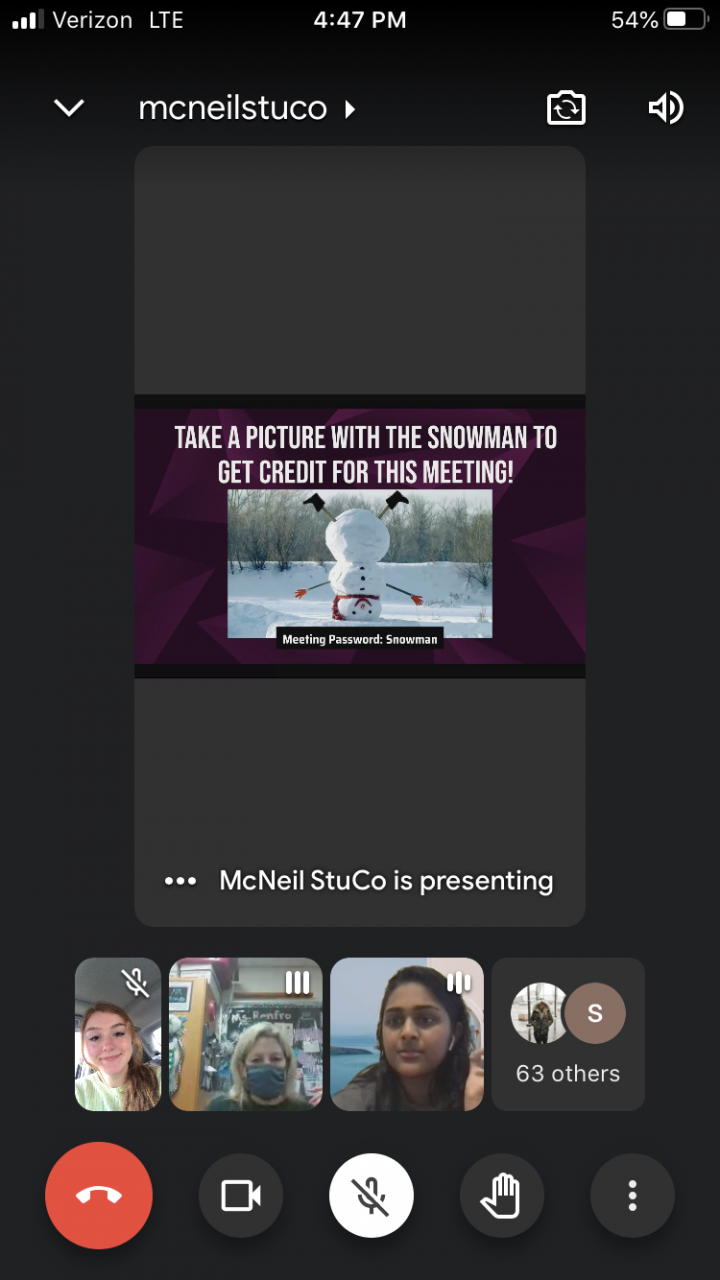This screenshot has height=1280, width=720.
Task: Hang up the call
Action: [x=99, y=1195]
